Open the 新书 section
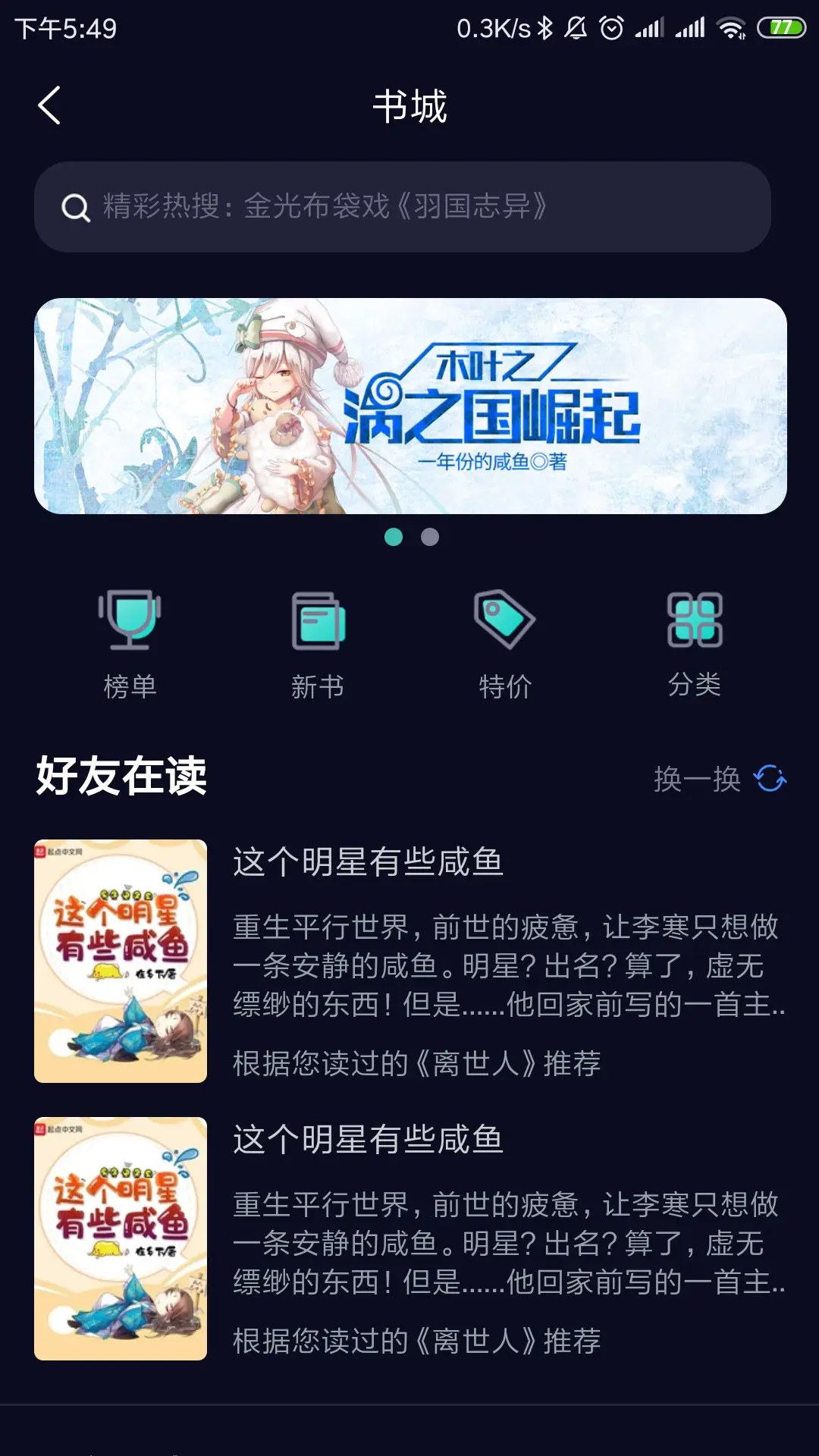The width and height of the screenshot is (819, 1456). [318, 642]
